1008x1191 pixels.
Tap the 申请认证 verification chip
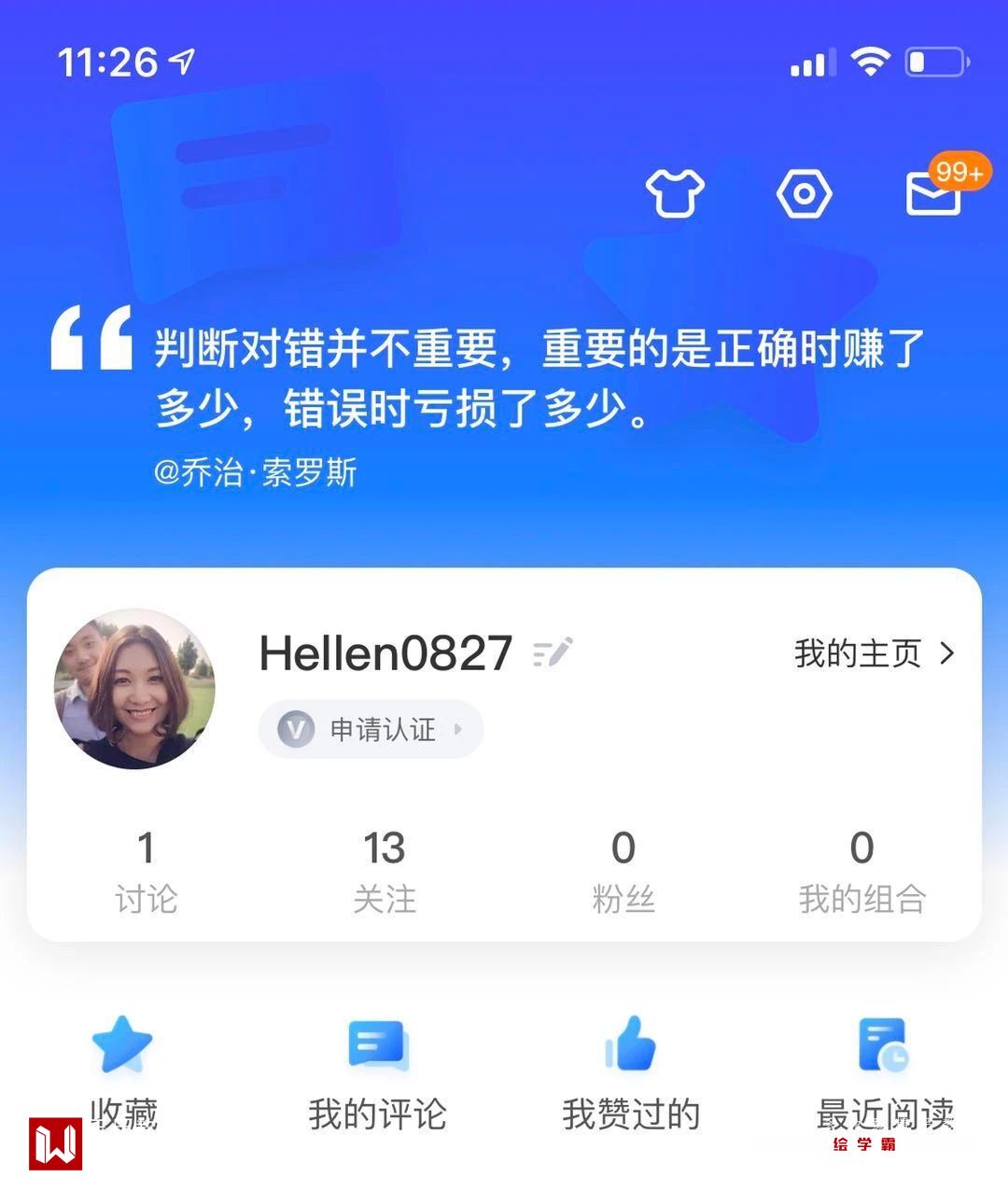click(371, 729)
